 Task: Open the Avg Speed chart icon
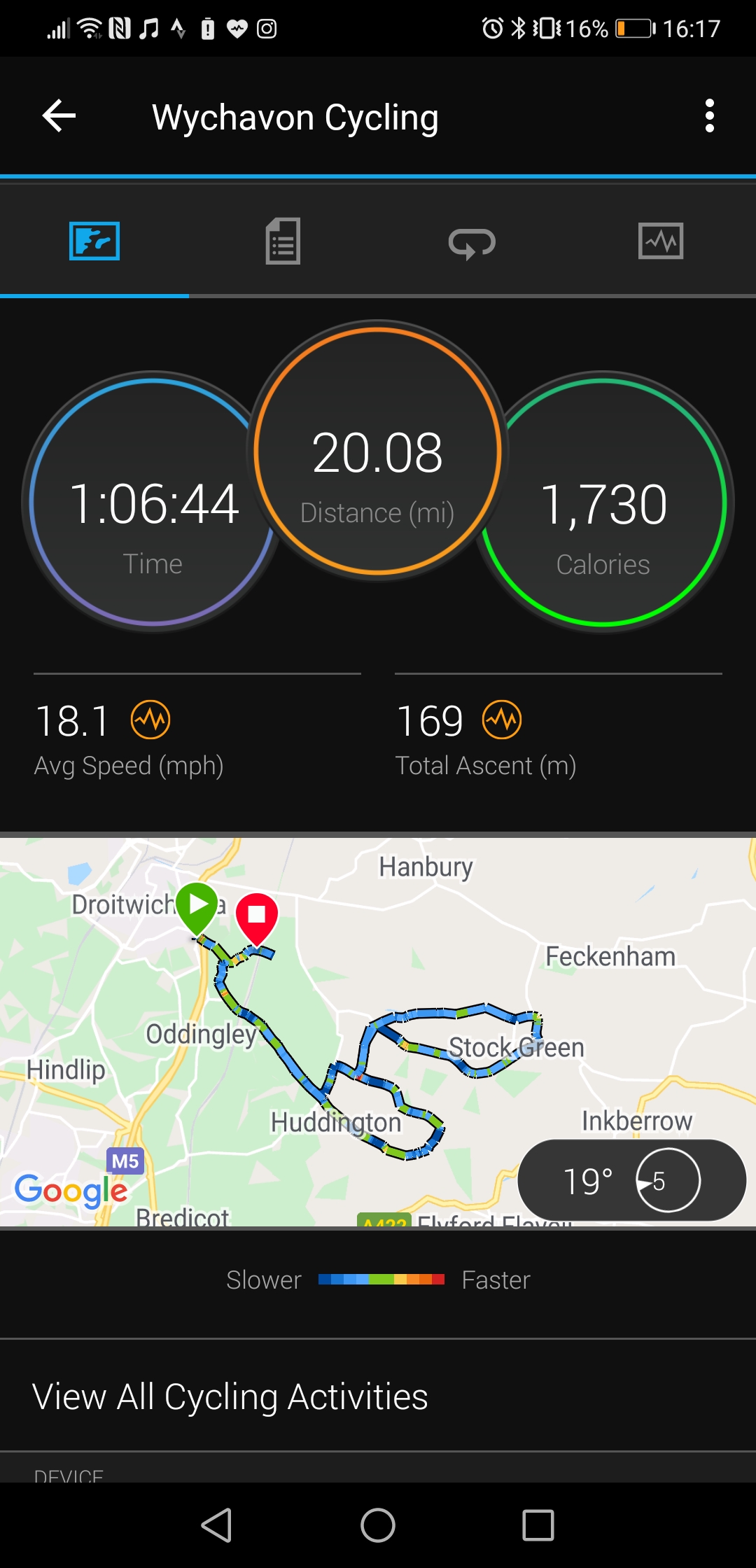[150, 720]
